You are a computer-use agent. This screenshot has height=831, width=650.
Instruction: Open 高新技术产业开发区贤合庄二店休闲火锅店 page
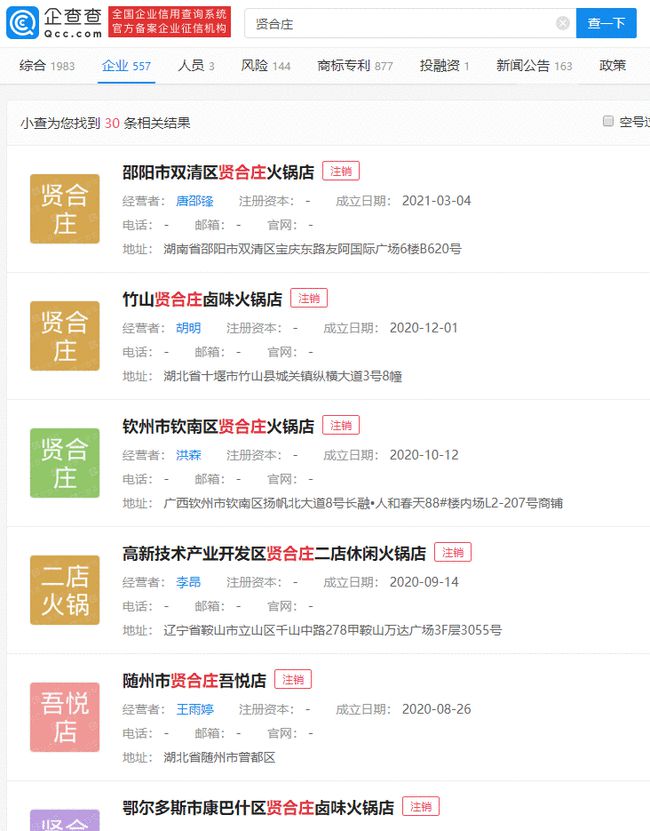pos(274,553)
